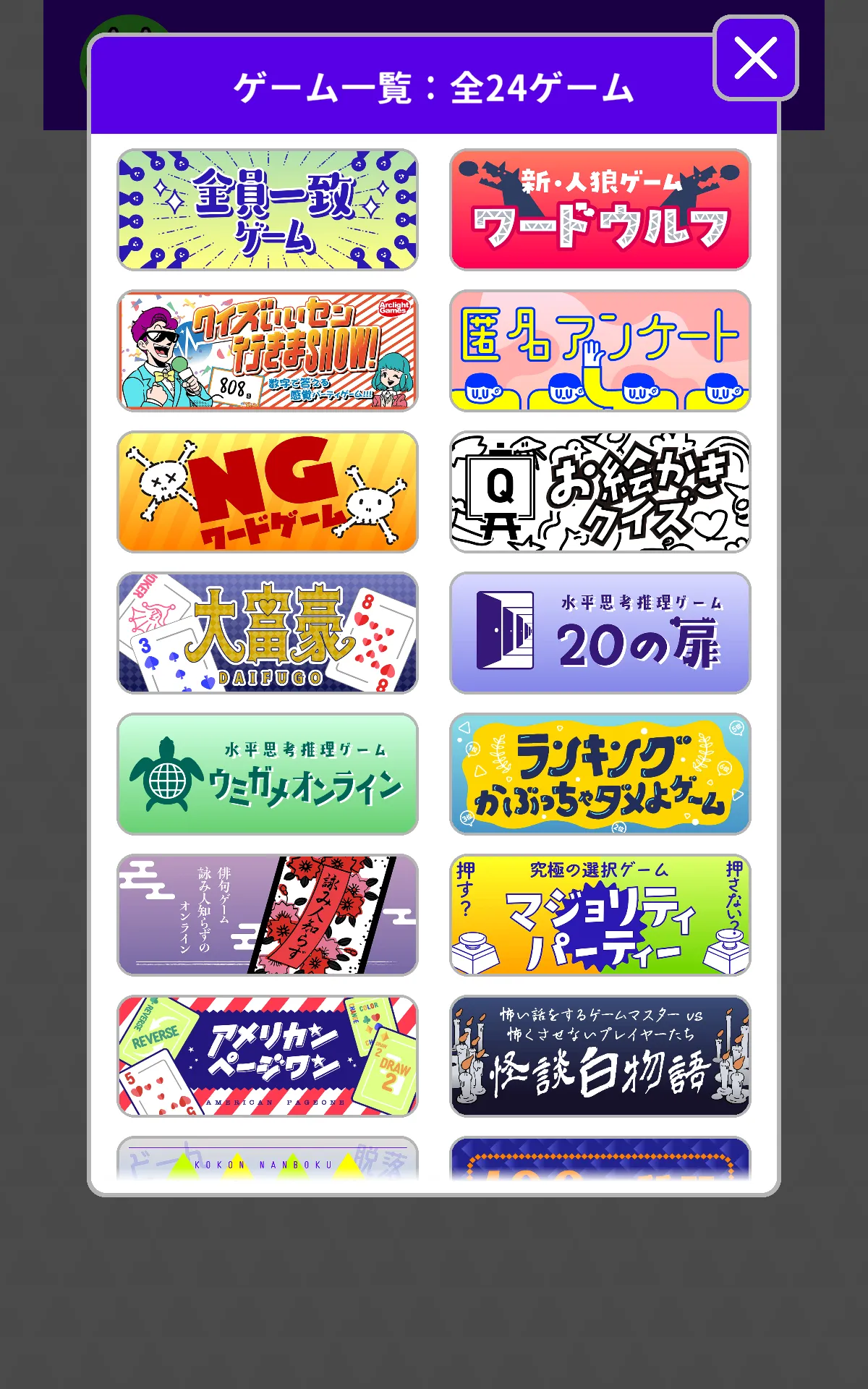The width and height of the screenshot is (868, 1389).
Task: Select the お絵かきクイズ game
Action: pos(600,492)
